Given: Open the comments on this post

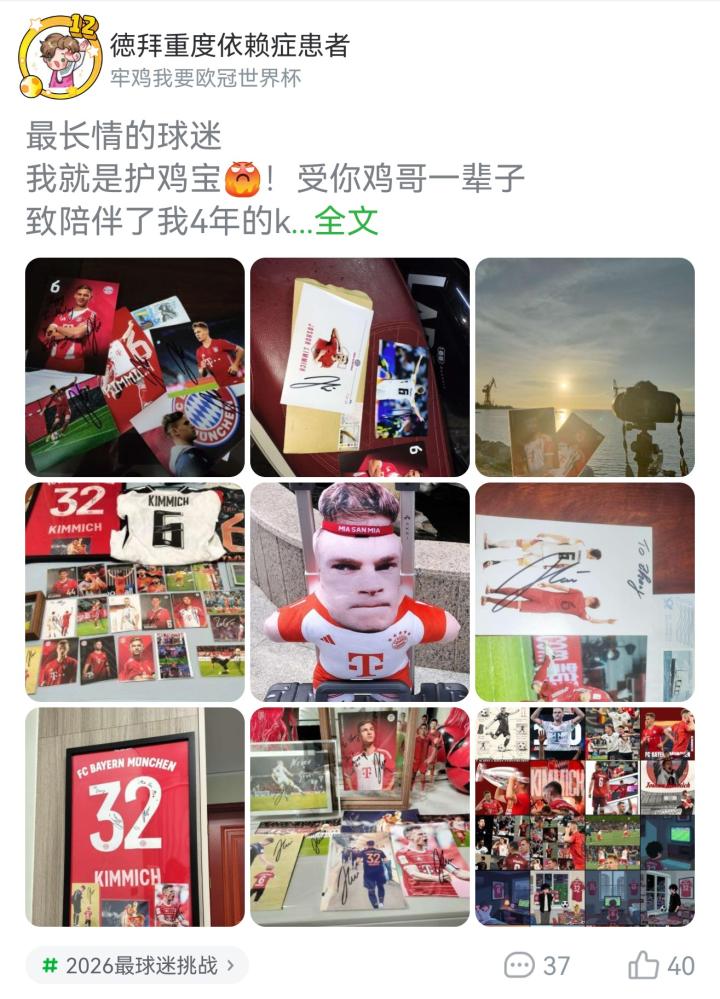Looking at the screenshot, I should coord(537,965).
